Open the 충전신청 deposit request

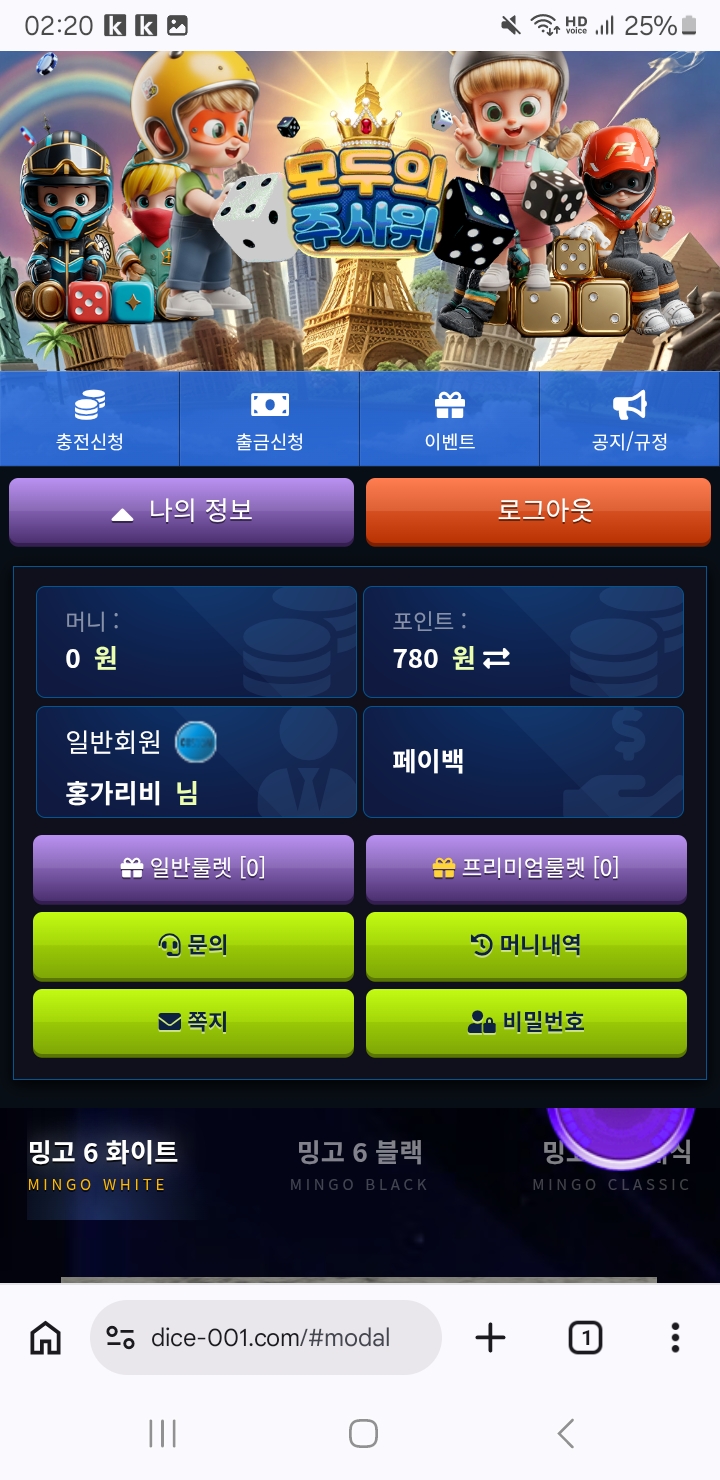tap(90, 419)
